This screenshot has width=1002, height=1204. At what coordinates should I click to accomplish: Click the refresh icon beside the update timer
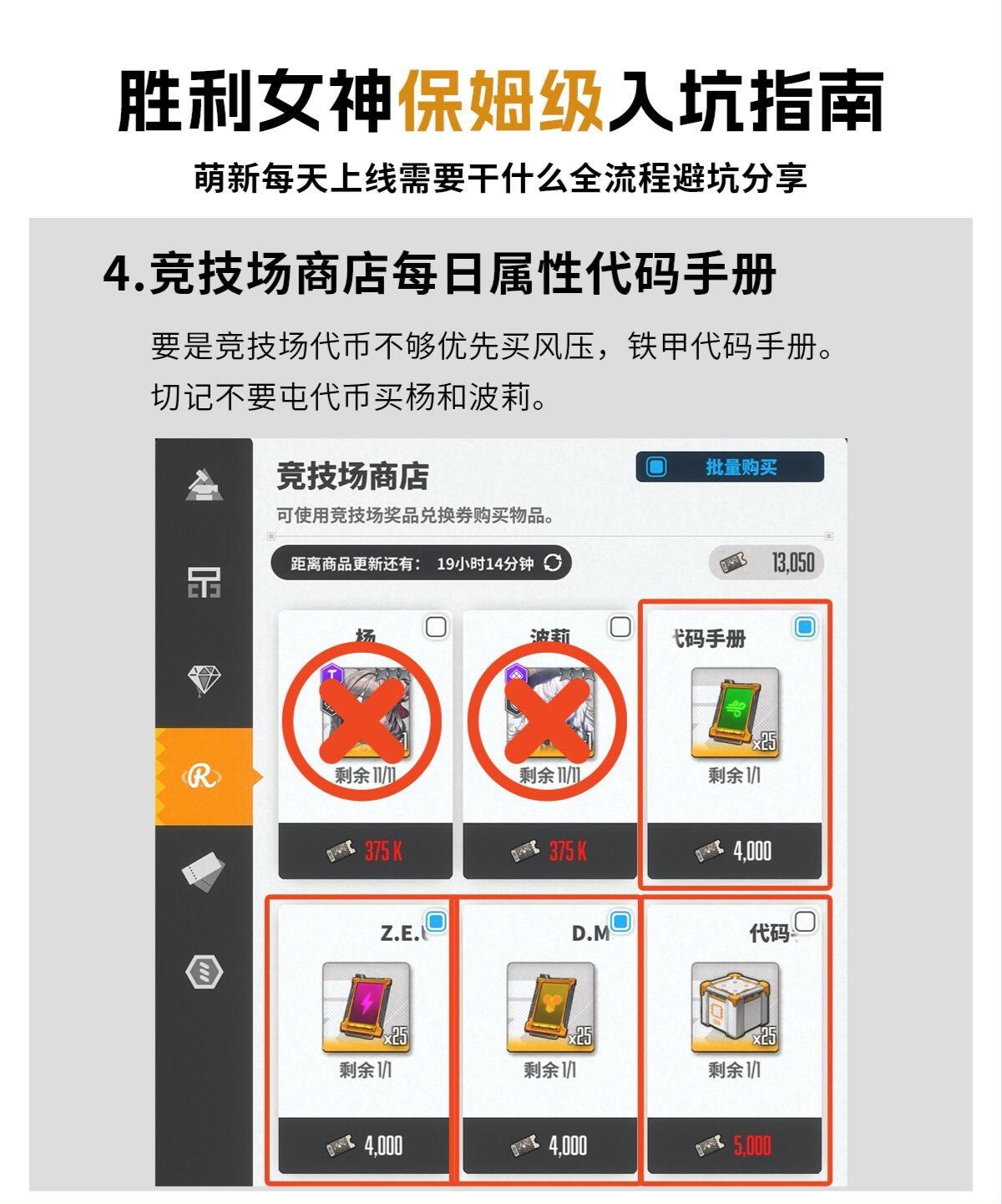click(x=551, y=564)
